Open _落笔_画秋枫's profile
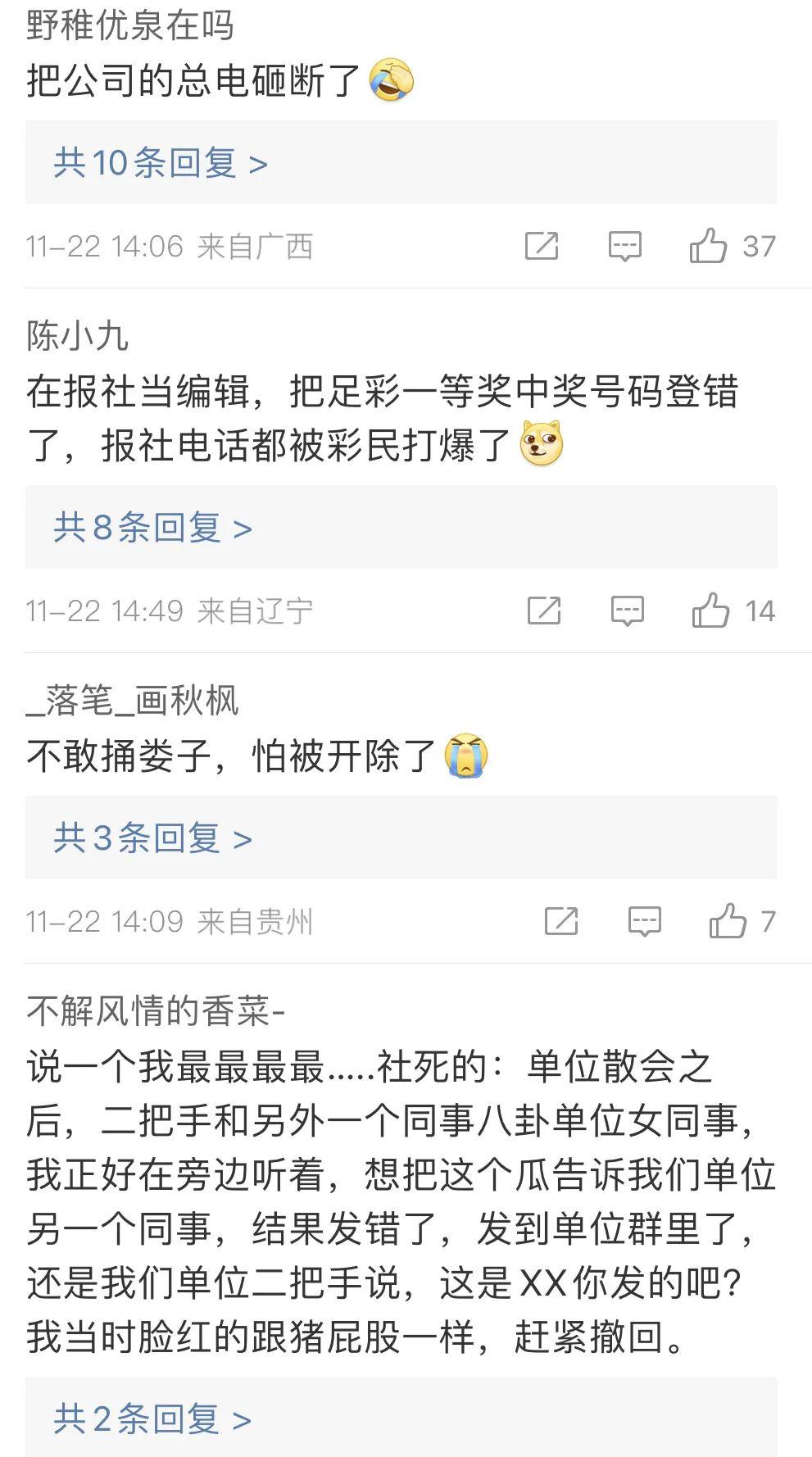Viewport: 812px width, 1457px height. click(133, 701)
